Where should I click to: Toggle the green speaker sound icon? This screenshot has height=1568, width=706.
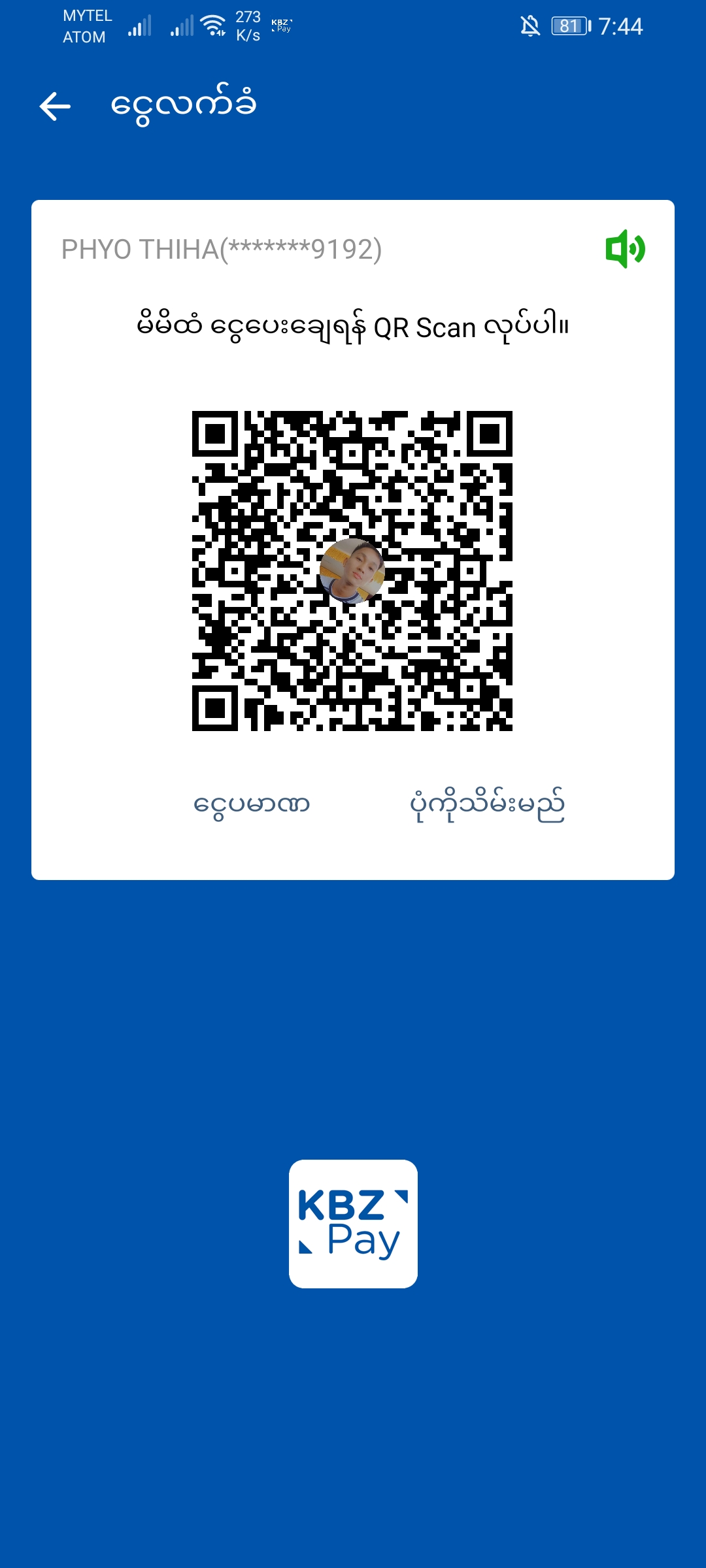pos(625,249)
